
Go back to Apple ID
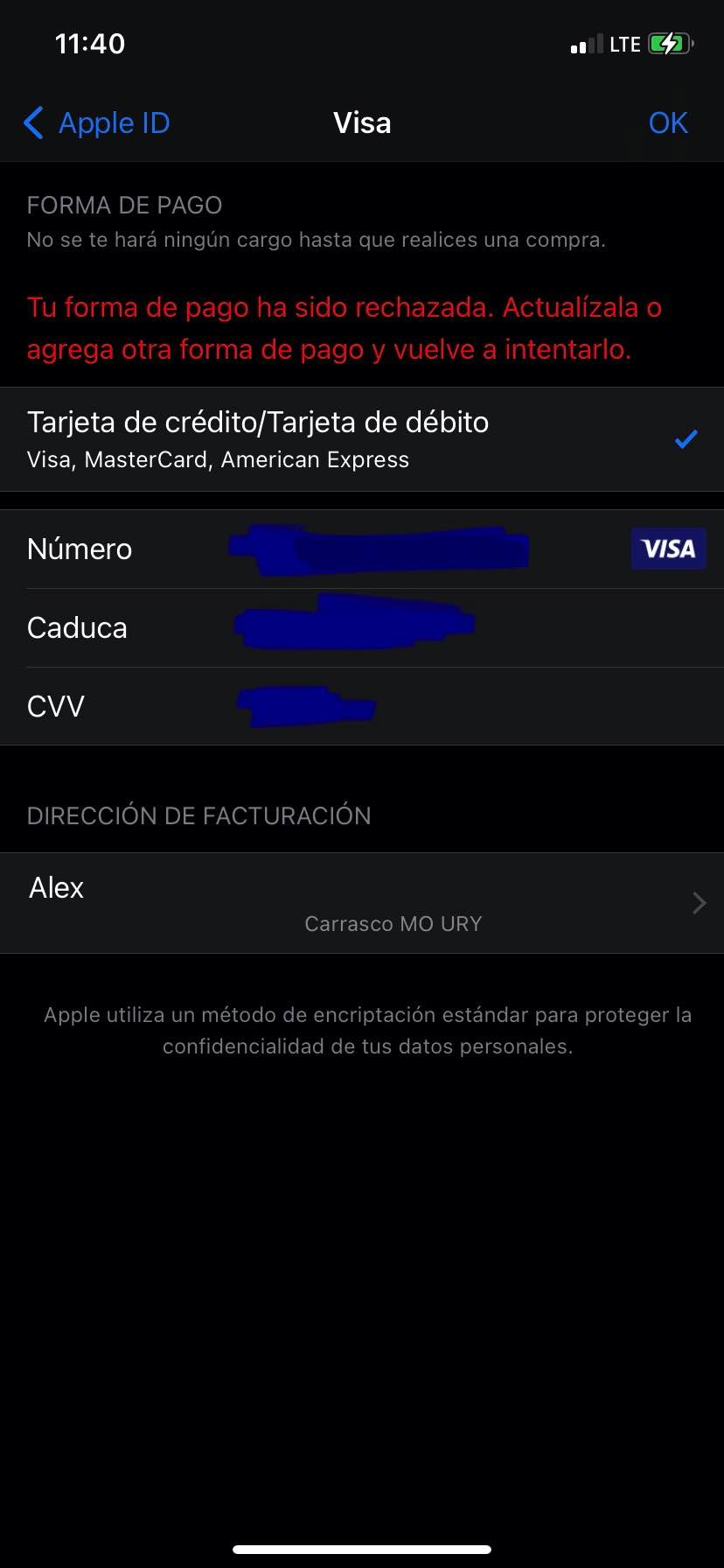click(x=96, y=123)
